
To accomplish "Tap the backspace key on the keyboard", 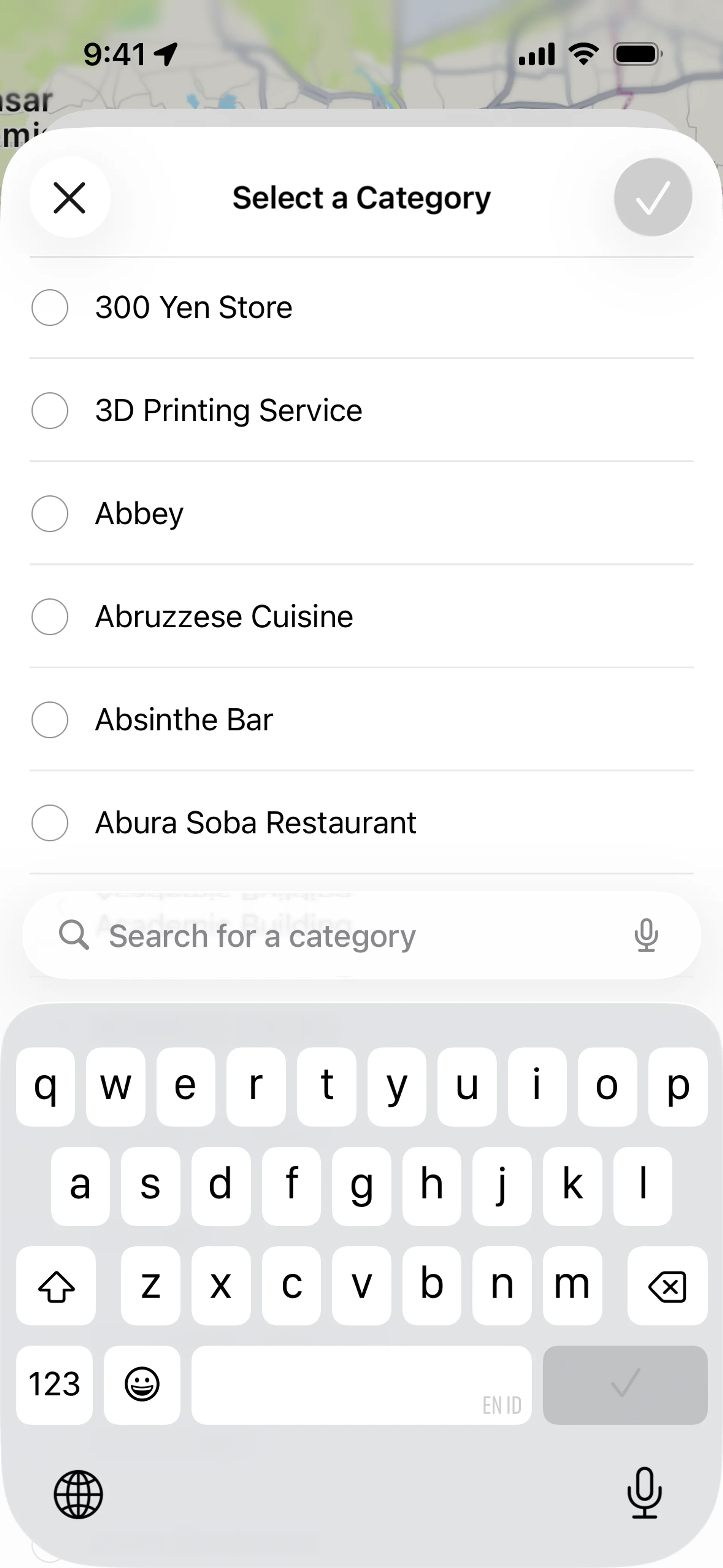I will [x=667, y=1285].
